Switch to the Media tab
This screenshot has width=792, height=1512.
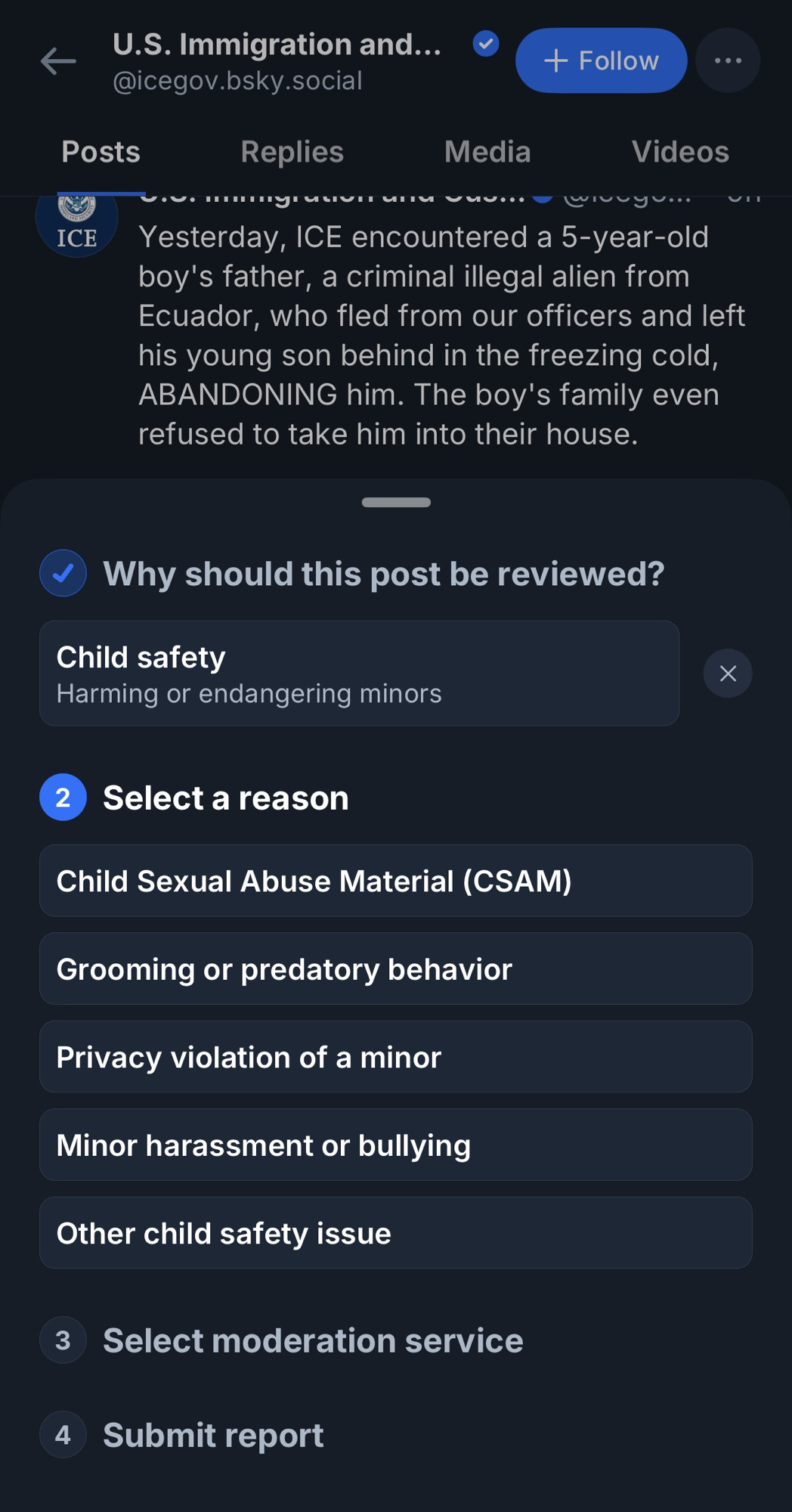click(487, 152)
